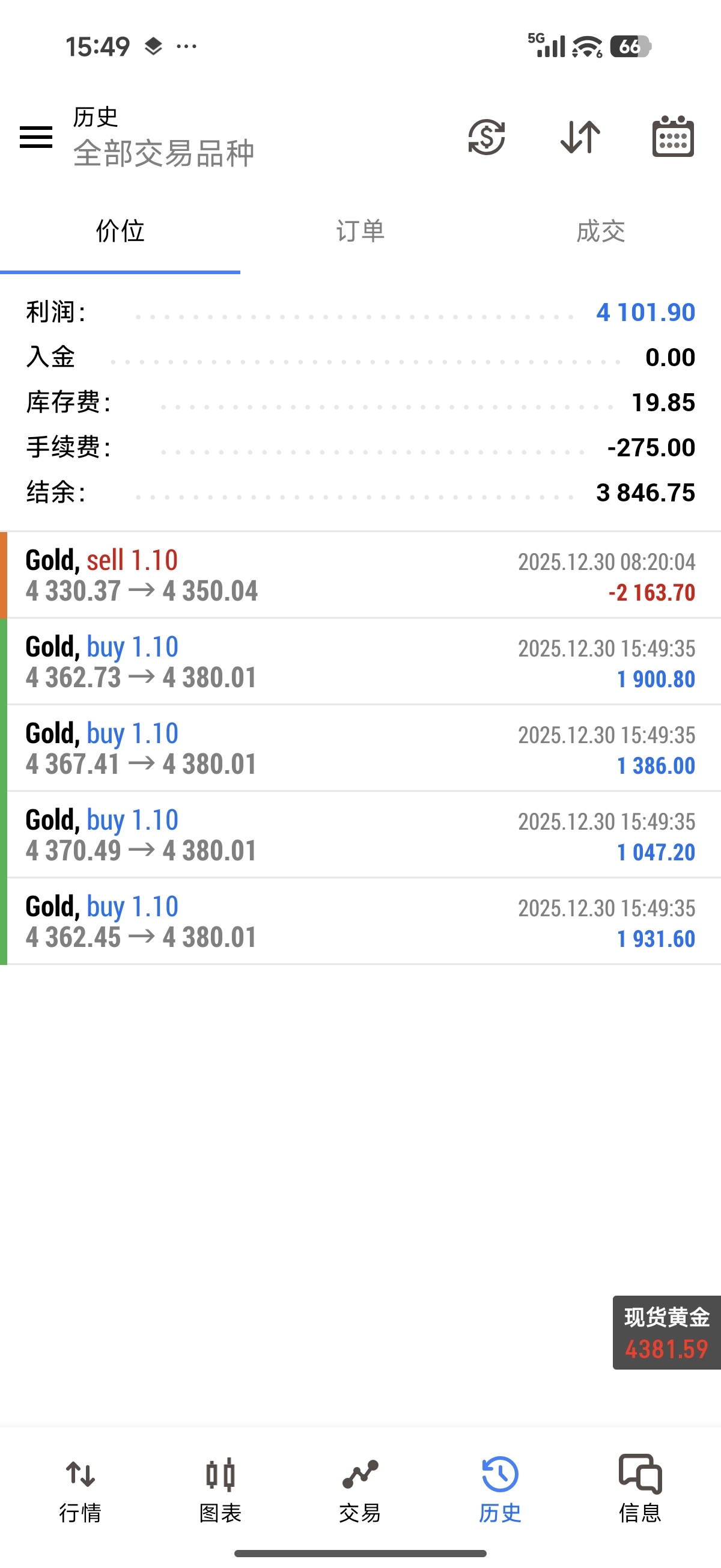
Task: Open the Gold sell trade losing 2 163.70
Action: click(x=360, y=576)
